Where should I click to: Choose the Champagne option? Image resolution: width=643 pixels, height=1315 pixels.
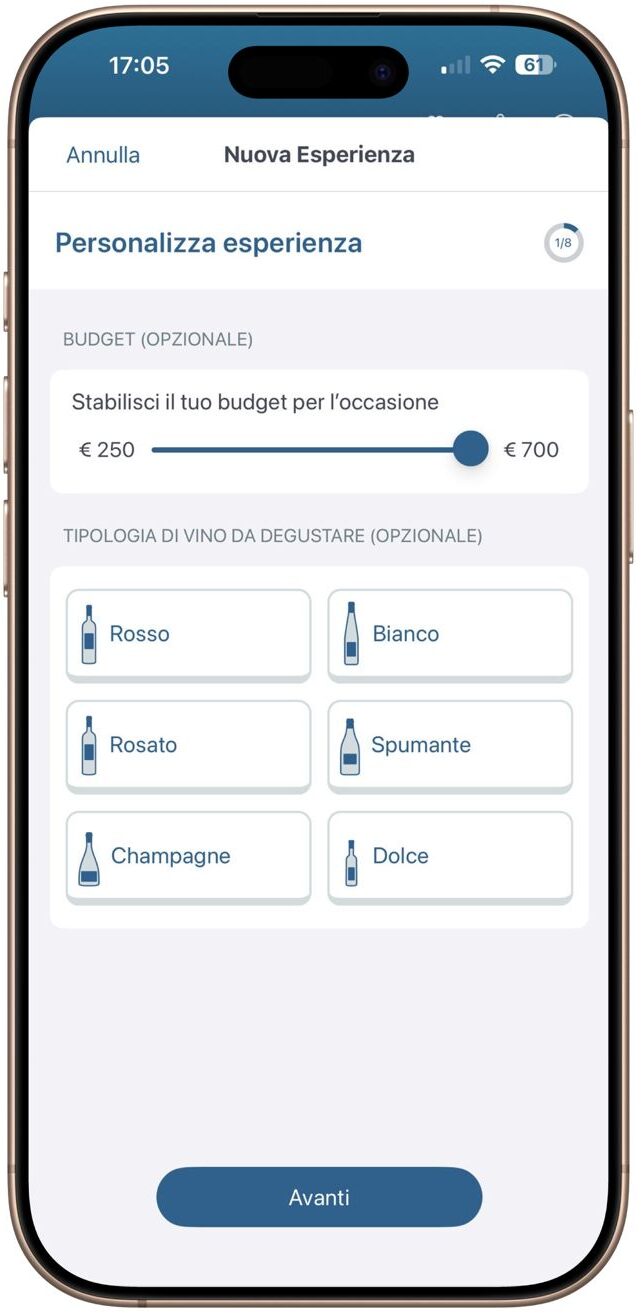pyautogui.click(x=188, y=856)
